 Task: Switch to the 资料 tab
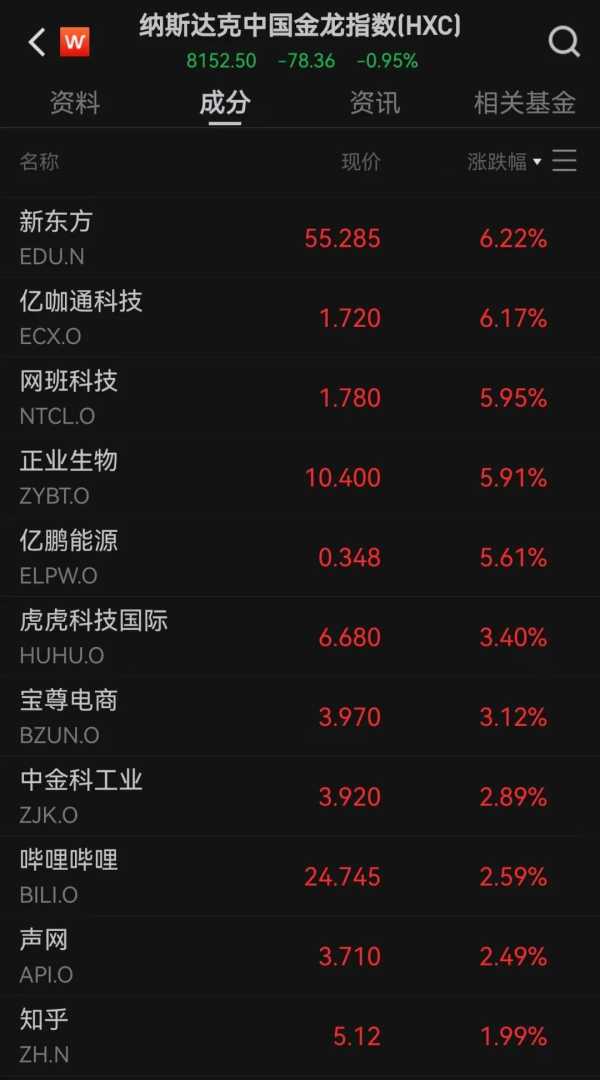coord(75,102)
